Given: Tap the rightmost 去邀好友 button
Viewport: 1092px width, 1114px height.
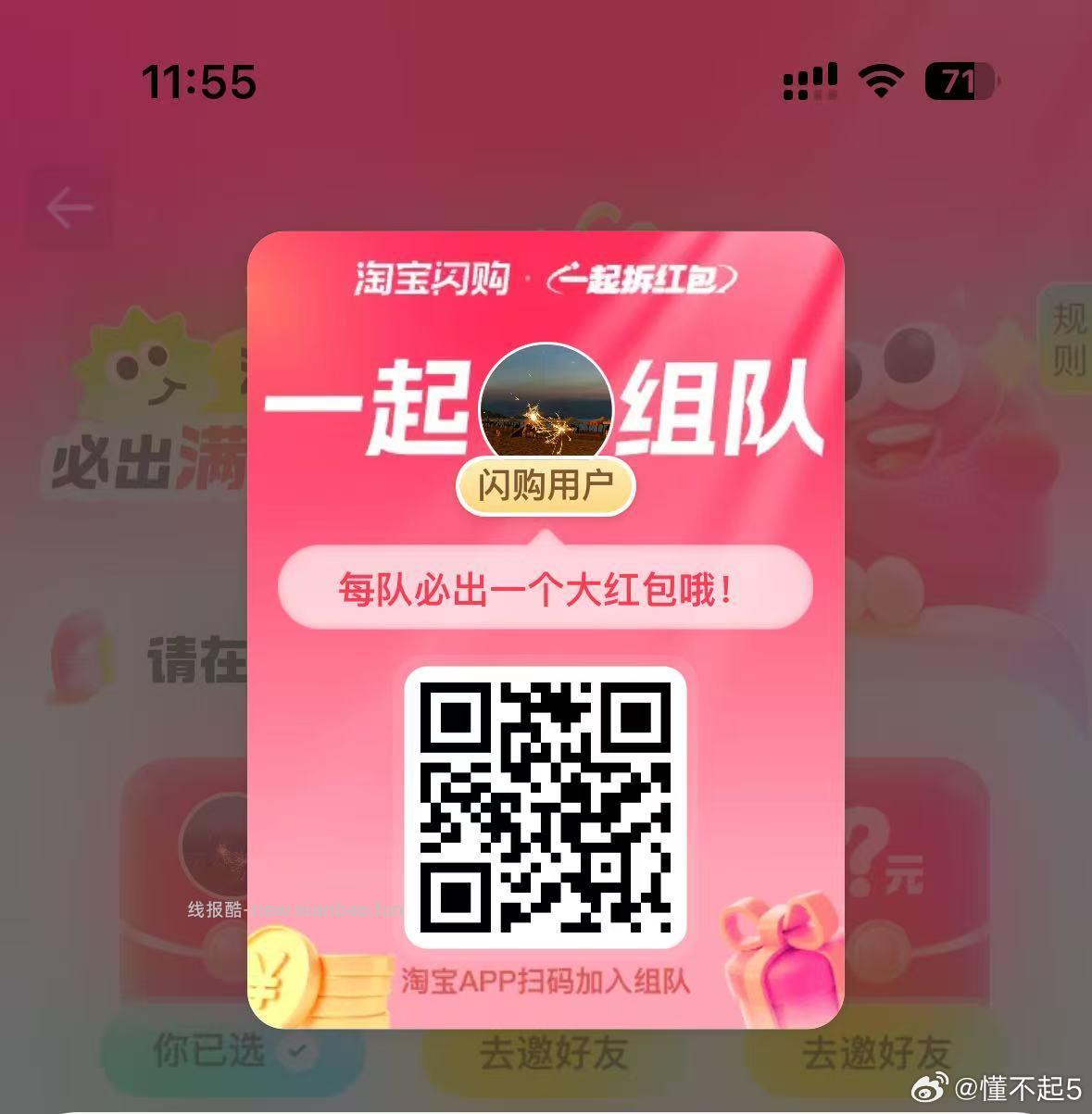Looking at the screenshot, I should coord(874,1051).
